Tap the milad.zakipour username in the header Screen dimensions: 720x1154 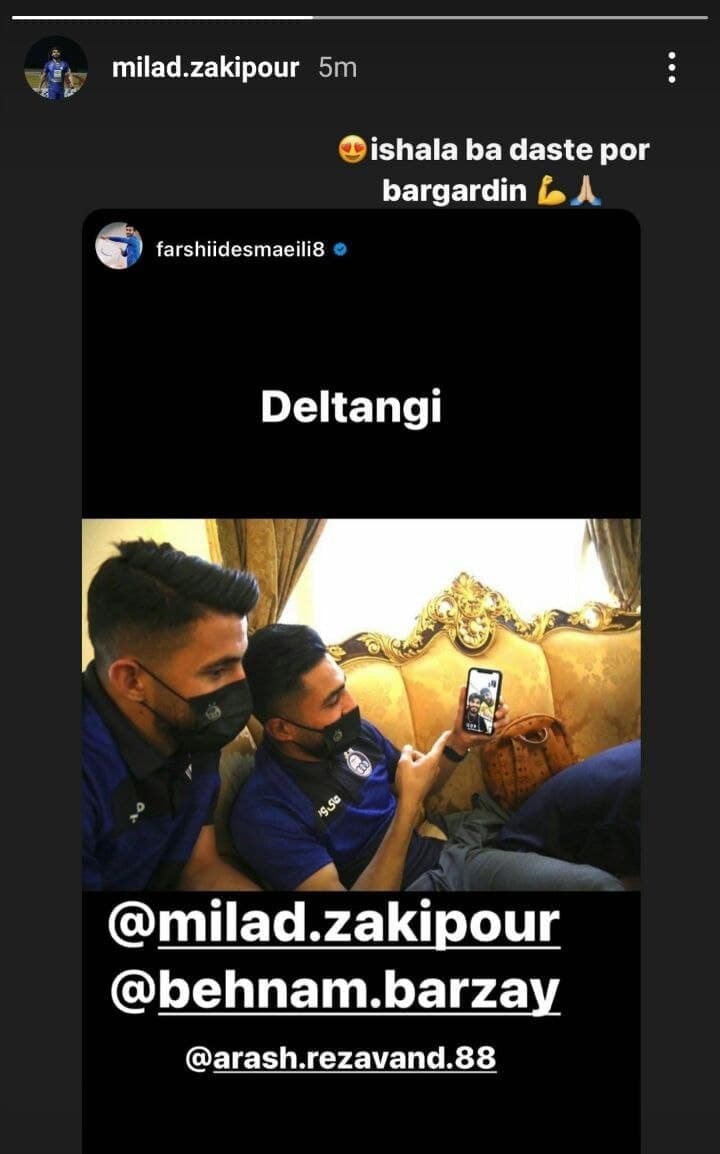pyautogui.click(x=205, y=68)
